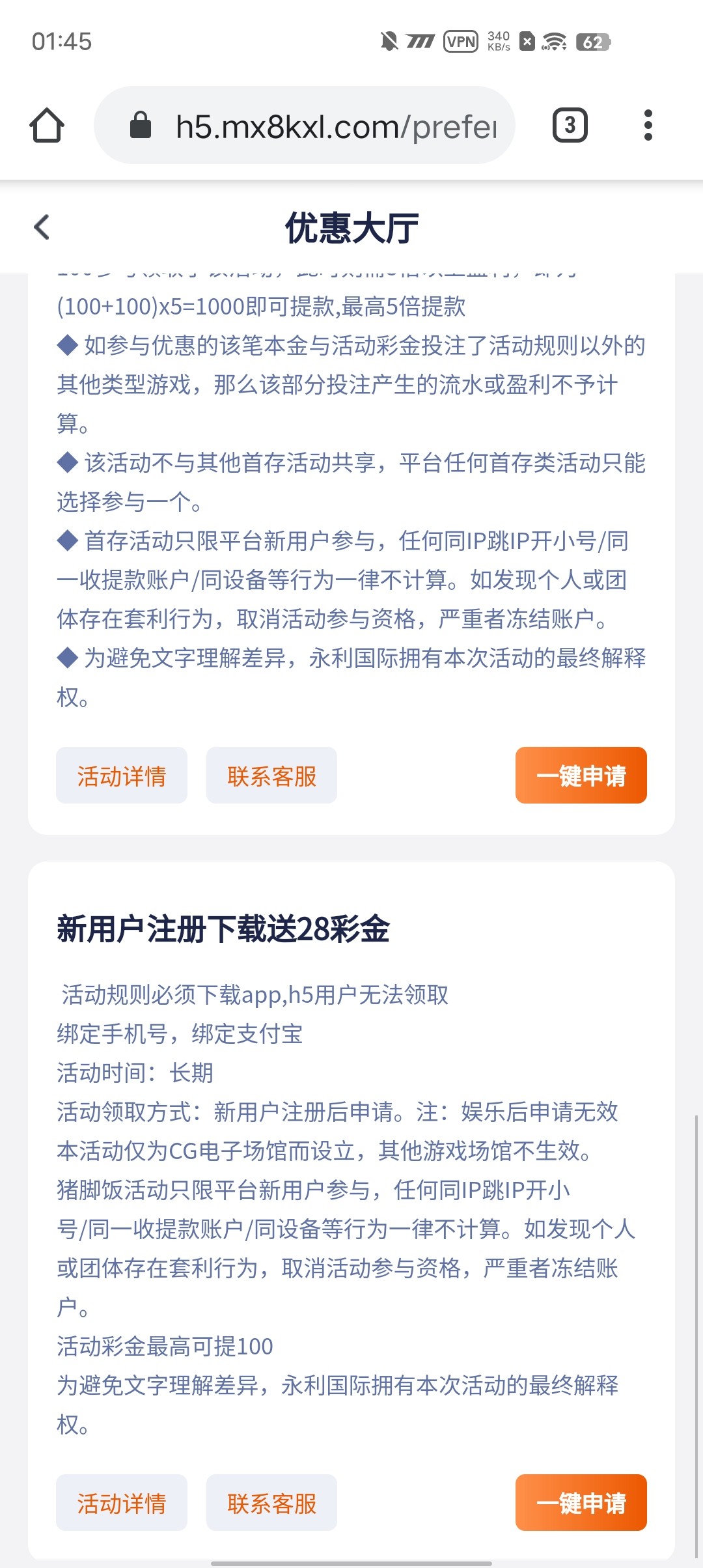Tap 一键申请 for the first deposit promotion

pos(581,776)
